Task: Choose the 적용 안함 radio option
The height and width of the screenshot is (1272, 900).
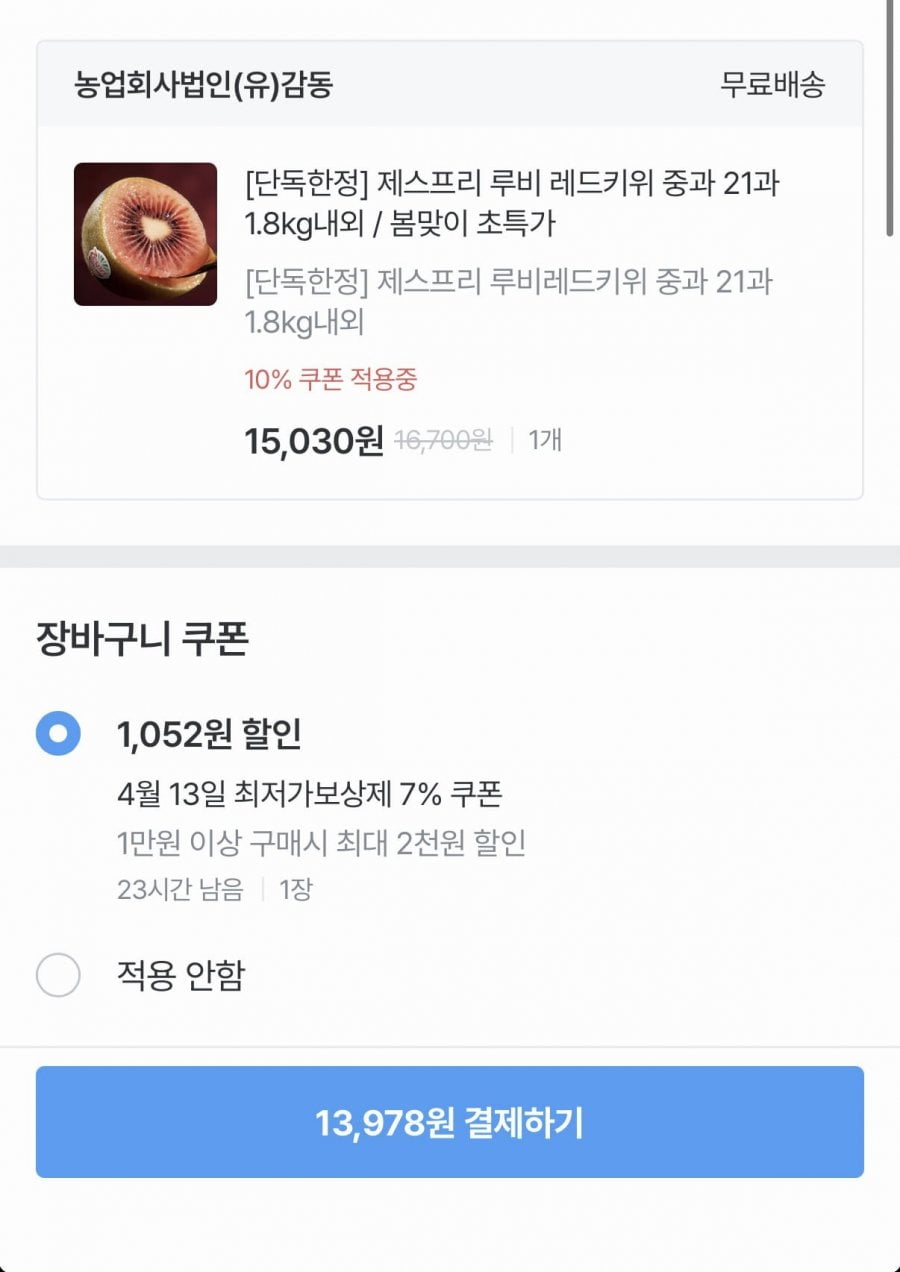Action: (58, 975)
